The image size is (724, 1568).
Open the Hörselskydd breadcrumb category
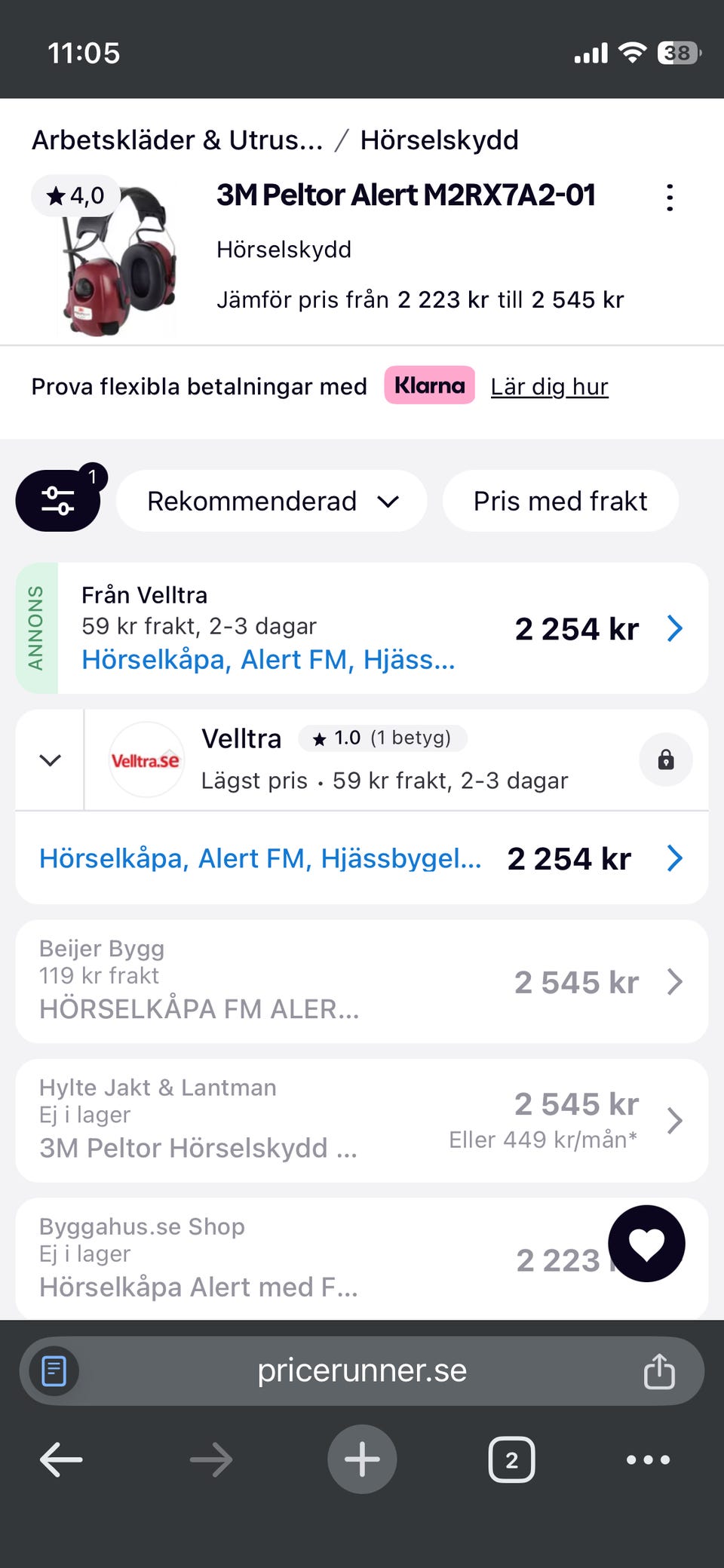point(439,140)
